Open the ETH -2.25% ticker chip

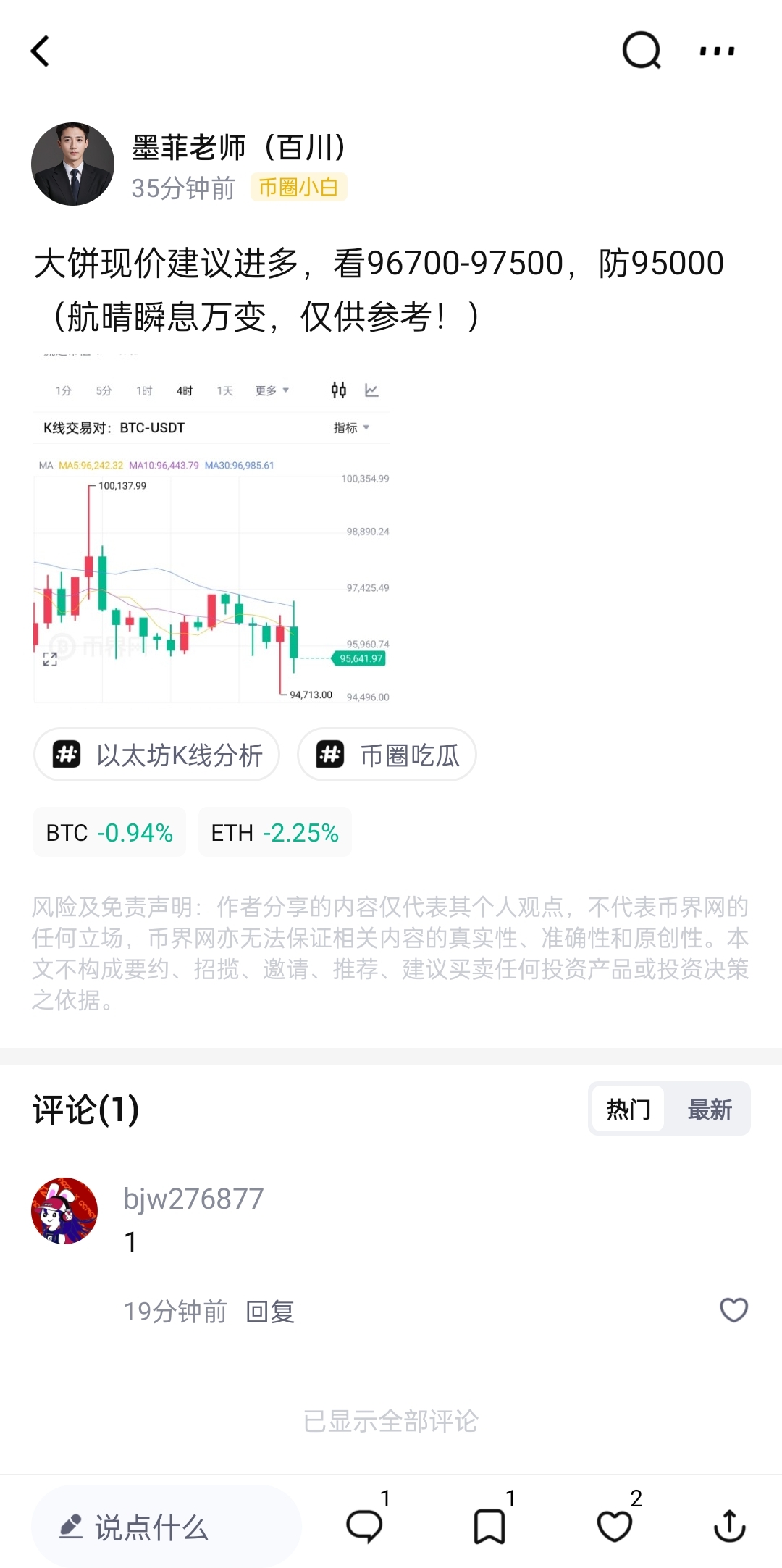pyautogui.click(x=274, y=832)
